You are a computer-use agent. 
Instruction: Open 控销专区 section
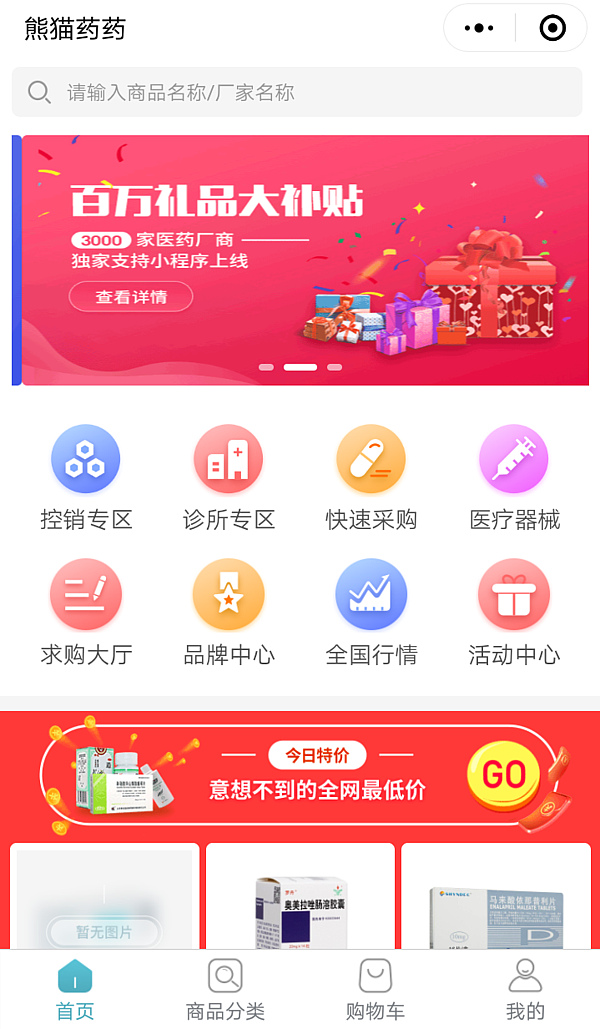(86, 478)
